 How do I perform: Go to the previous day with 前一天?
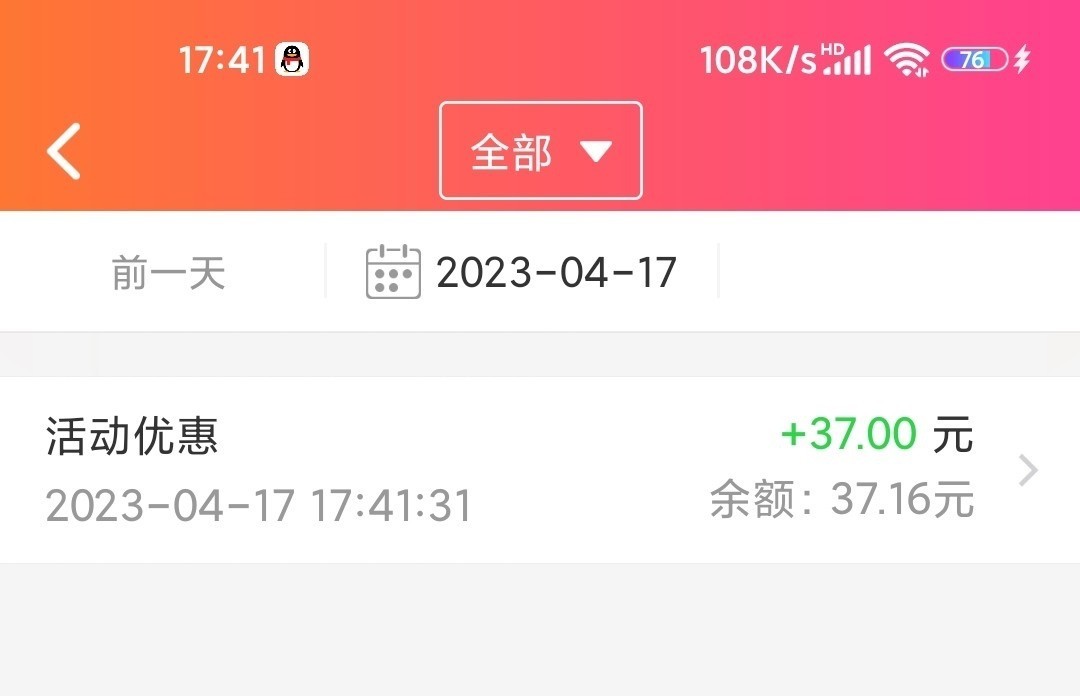(168, 272)
